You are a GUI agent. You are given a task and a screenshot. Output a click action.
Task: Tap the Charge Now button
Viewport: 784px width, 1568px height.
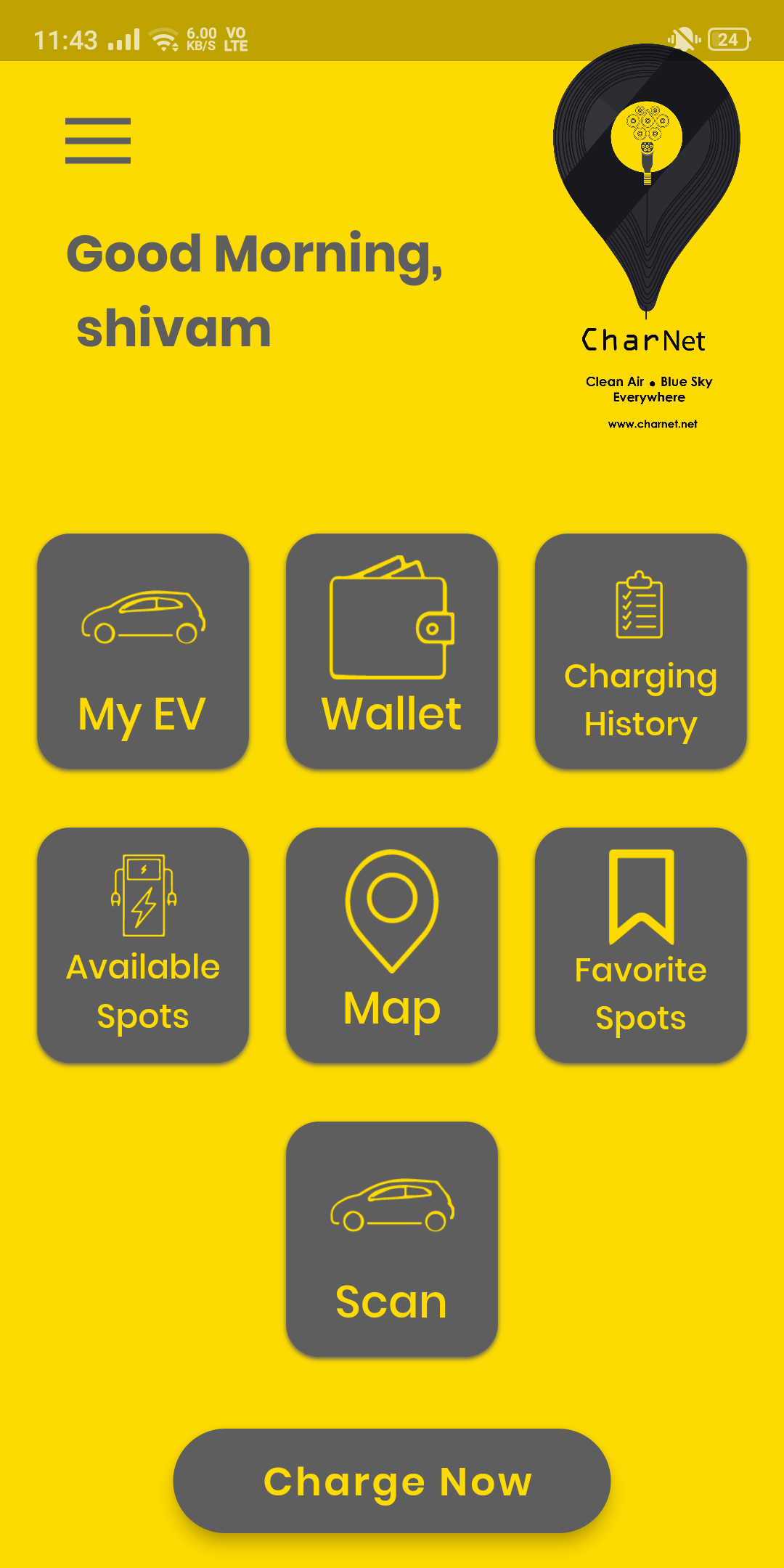click(x=392, y=1481)
